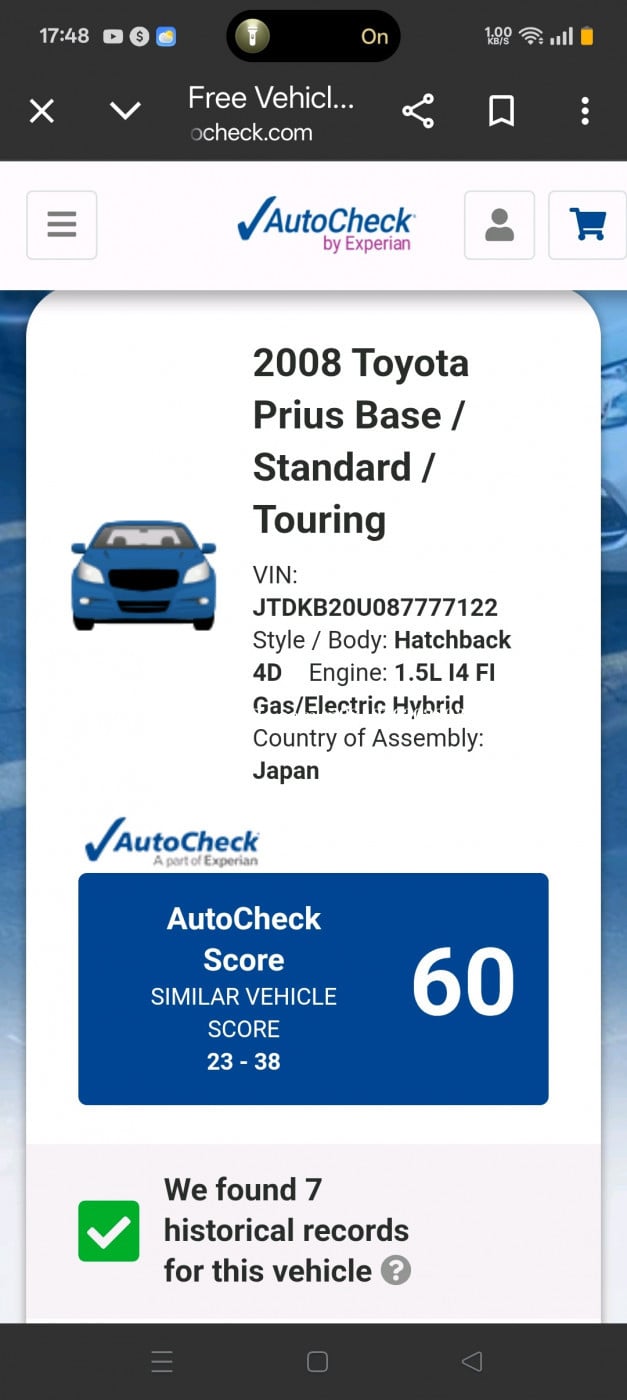The height and width of the screenshot is (1400, 627).
Task: View the shopping cart
Action: (x=587, y=225)
